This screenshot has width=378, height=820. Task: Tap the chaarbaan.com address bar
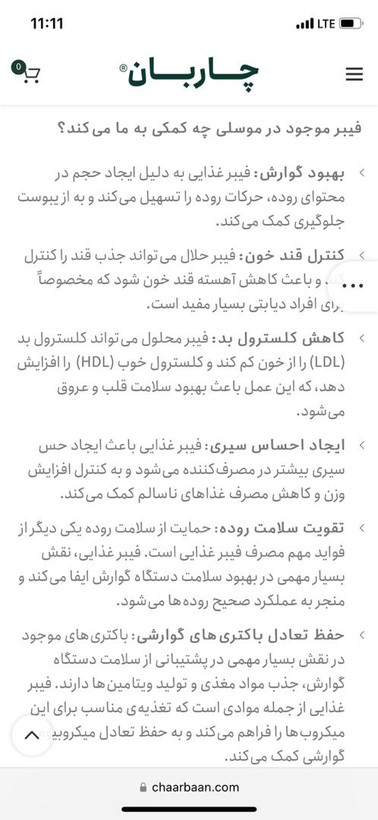(189, 787)
